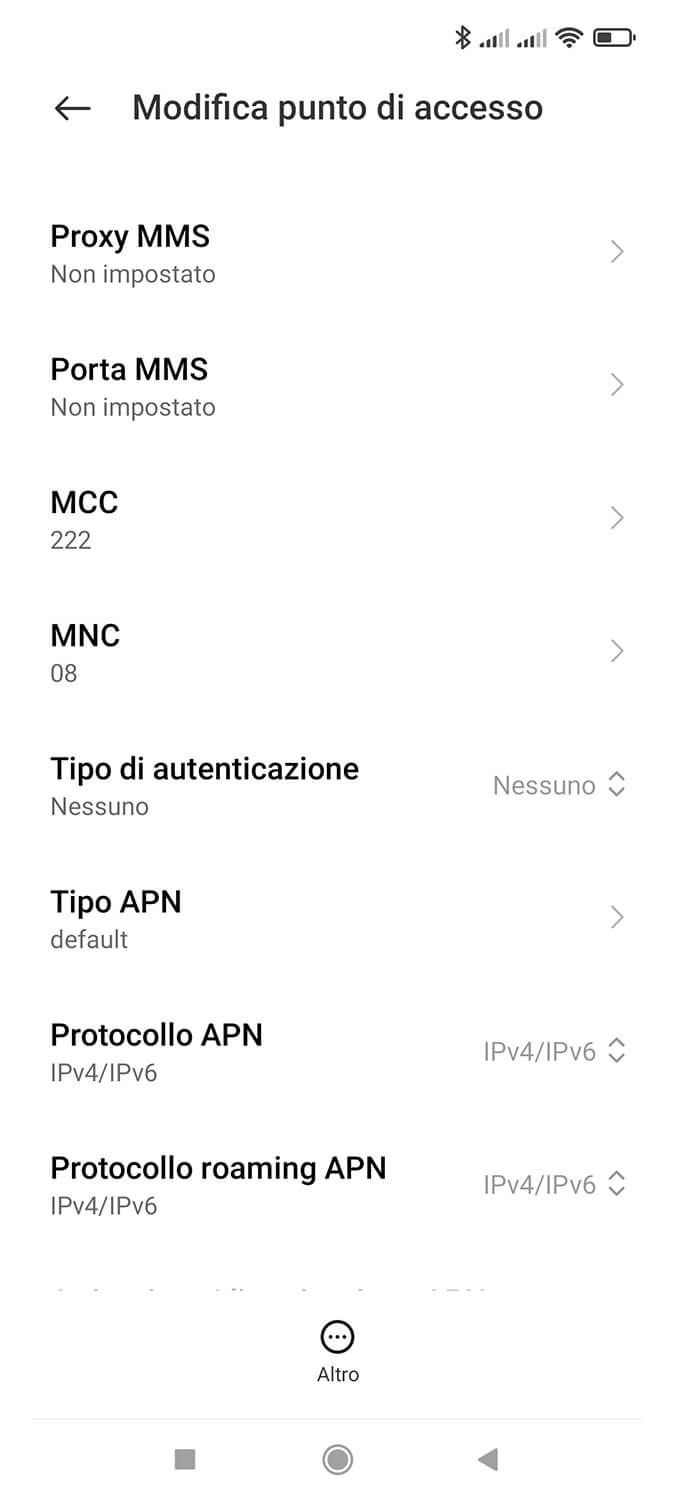The height and width of the screenshot is (1500, 675).
Task: Change the Protocollo roaming APN dropdown
Action: (337, 1184)
